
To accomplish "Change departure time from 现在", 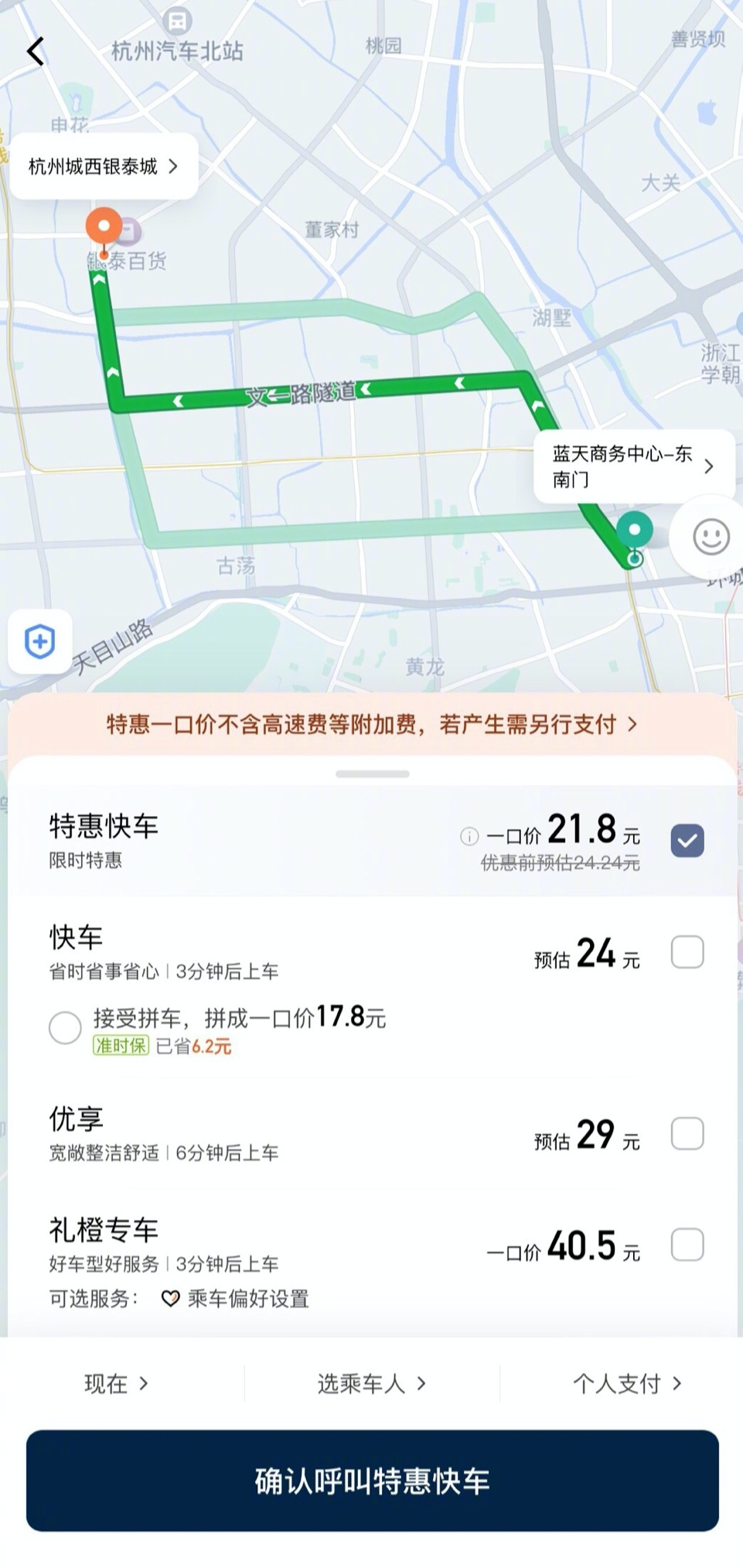I will (x=116, y=1383).
